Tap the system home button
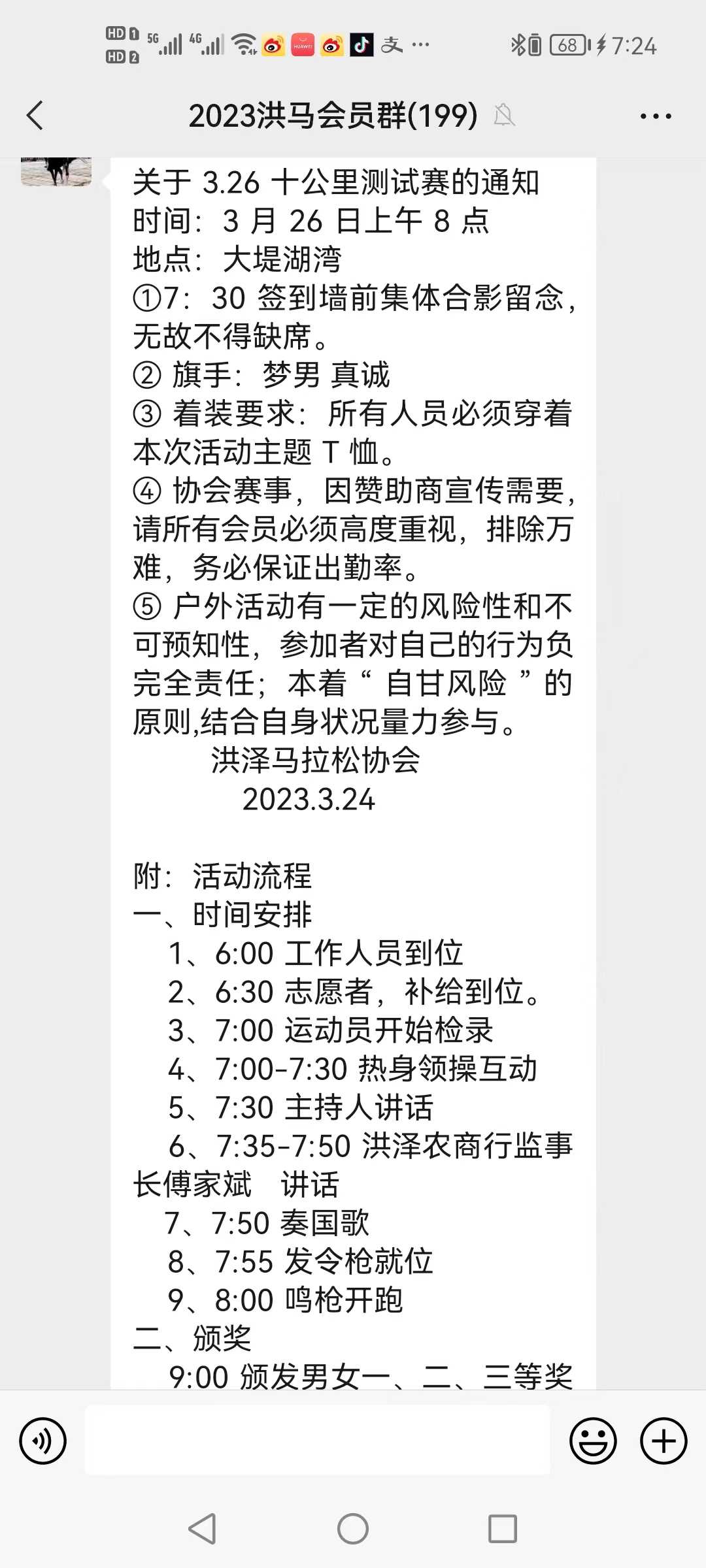Viewport: 706px width, 1568px height. (353, 1529)
